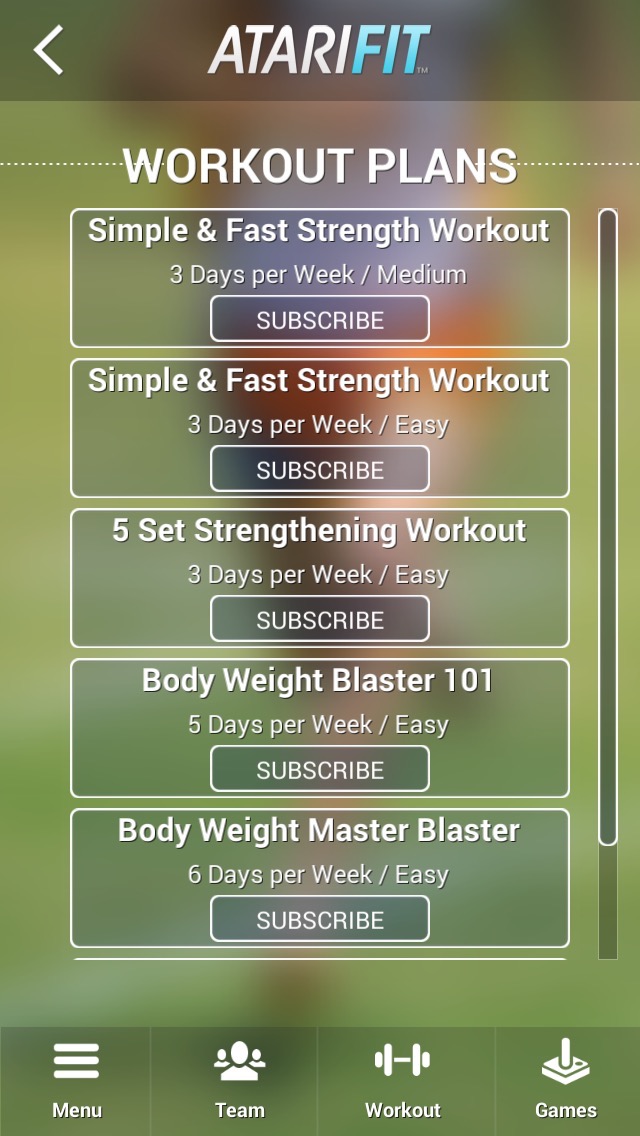Subscribe to Body Weight Master Blaster

point(320,920)
